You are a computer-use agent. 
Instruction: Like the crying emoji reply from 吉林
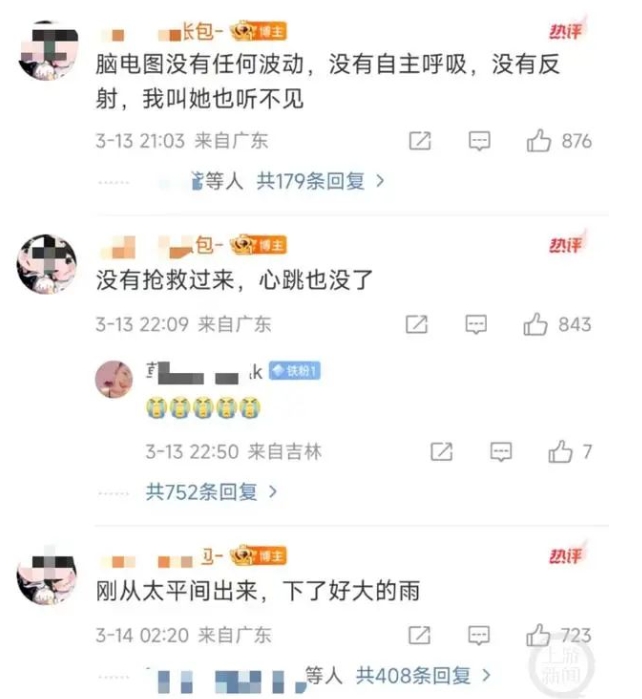(561, 452)
